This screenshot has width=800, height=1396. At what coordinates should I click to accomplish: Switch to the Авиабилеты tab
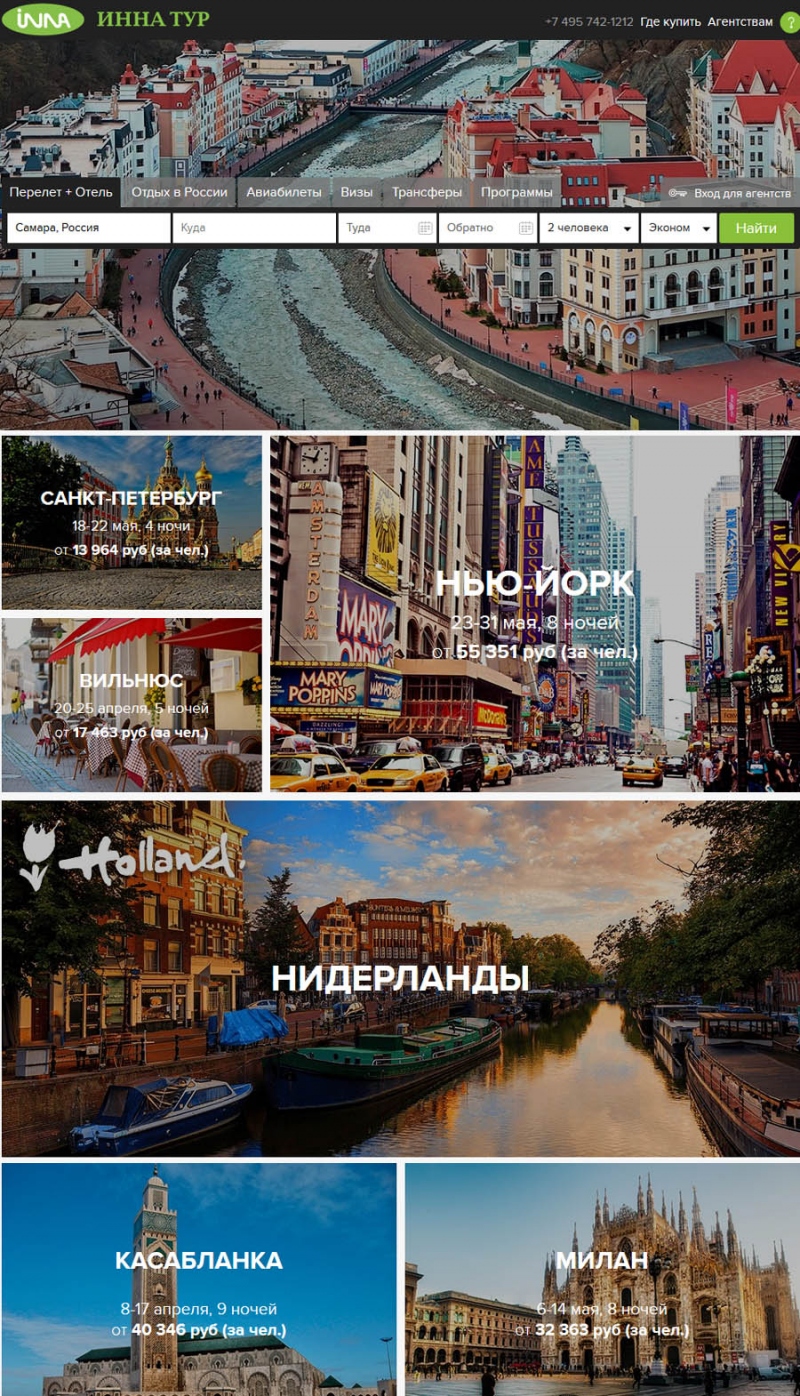pyautogui.click(x=284, y=193)
